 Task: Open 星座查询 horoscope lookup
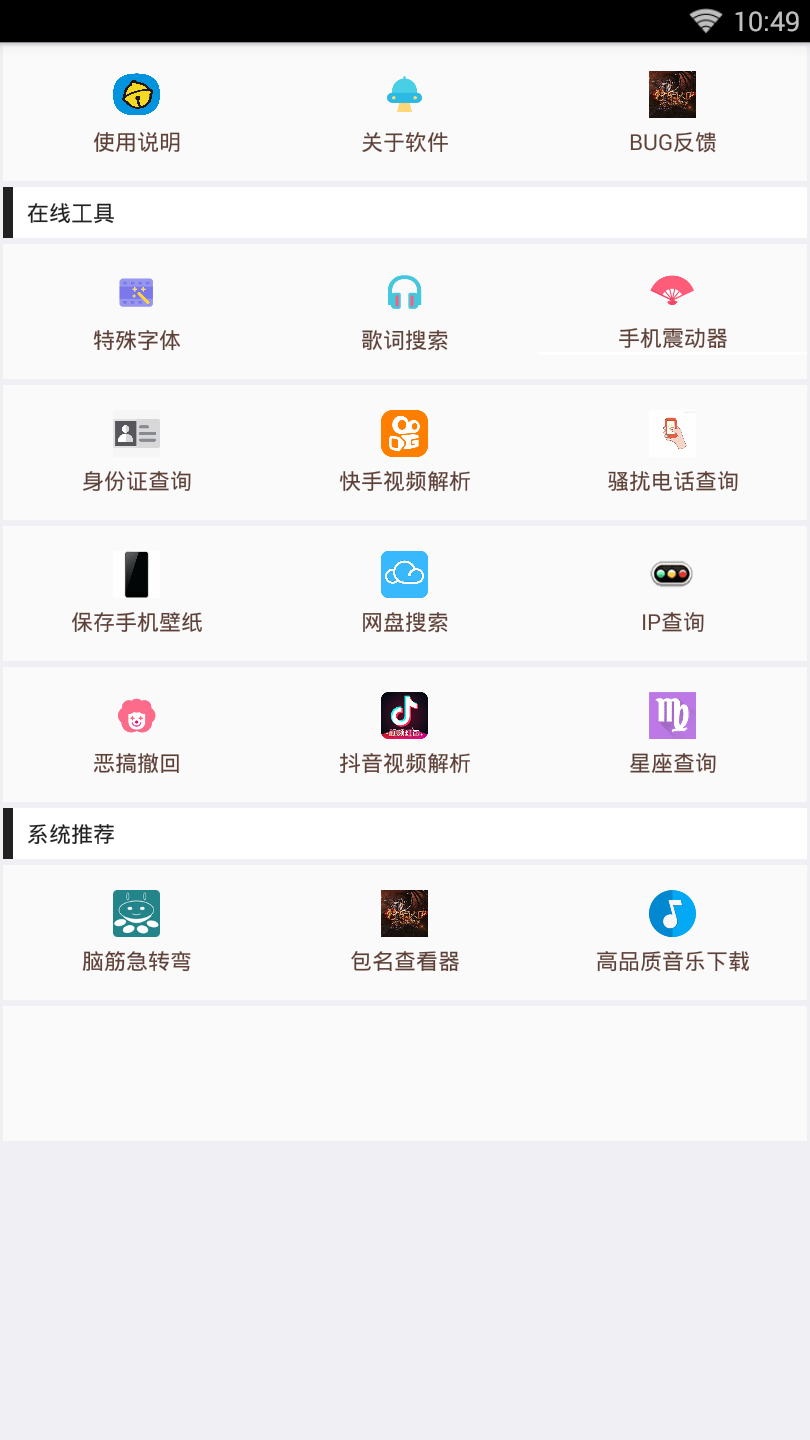672,735
